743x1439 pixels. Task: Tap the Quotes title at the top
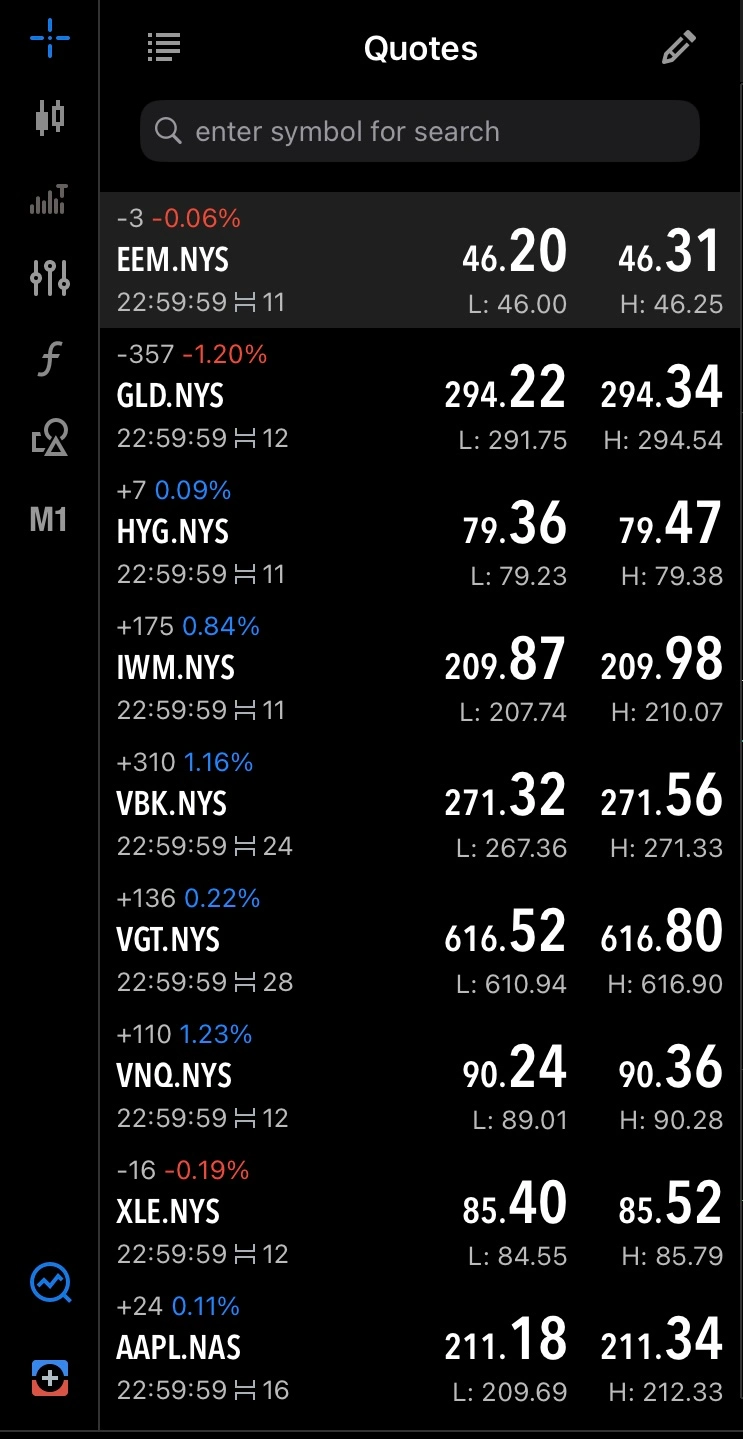[420, 47]
